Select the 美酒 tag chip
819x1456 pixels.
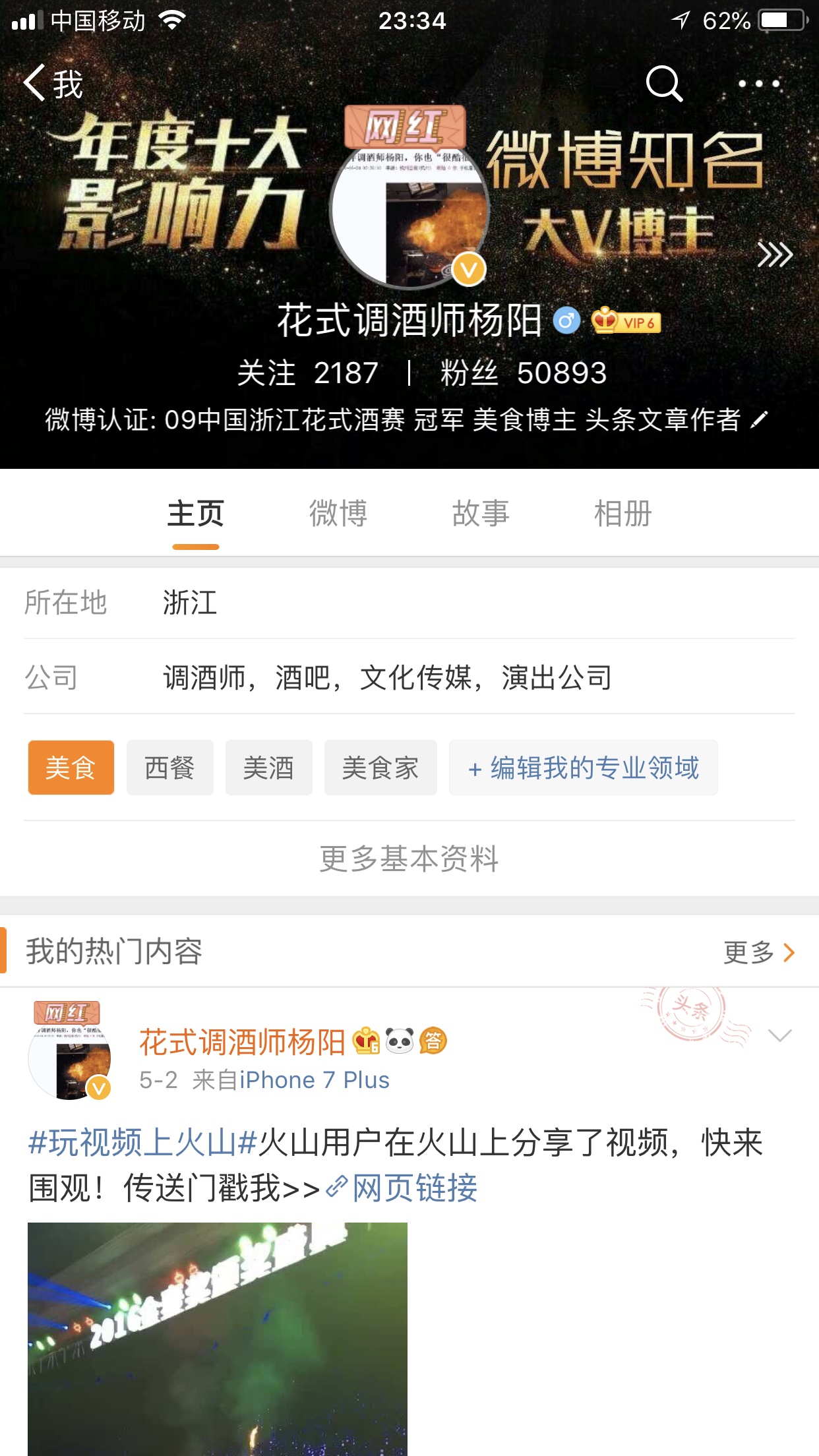268,768
